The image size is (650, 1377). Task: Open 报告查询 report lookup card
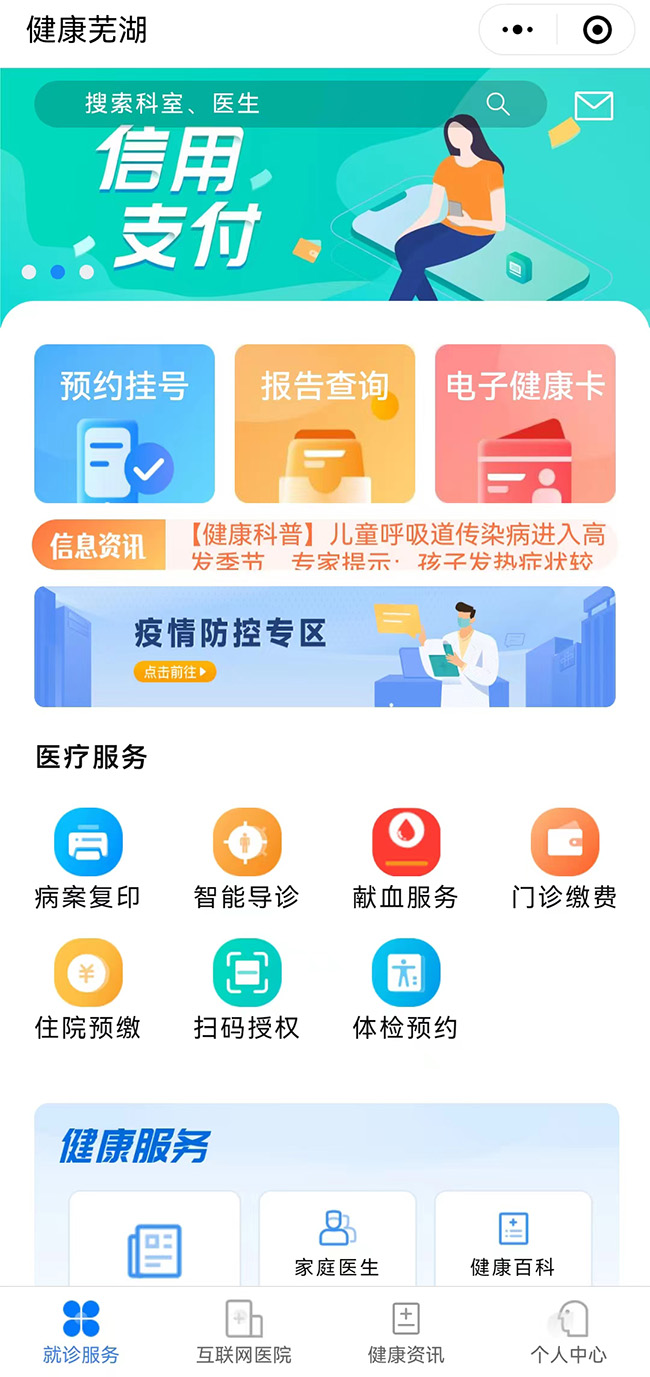pos(325,424)
